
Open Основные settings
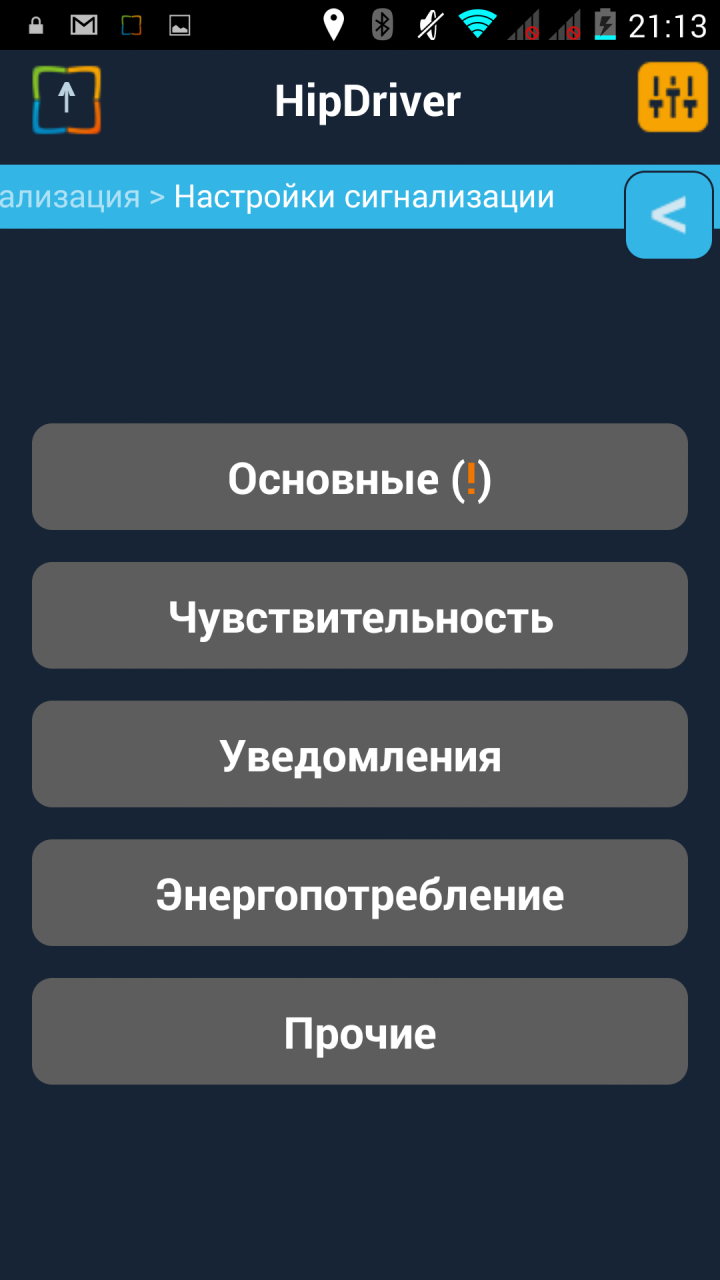(360, 477)
